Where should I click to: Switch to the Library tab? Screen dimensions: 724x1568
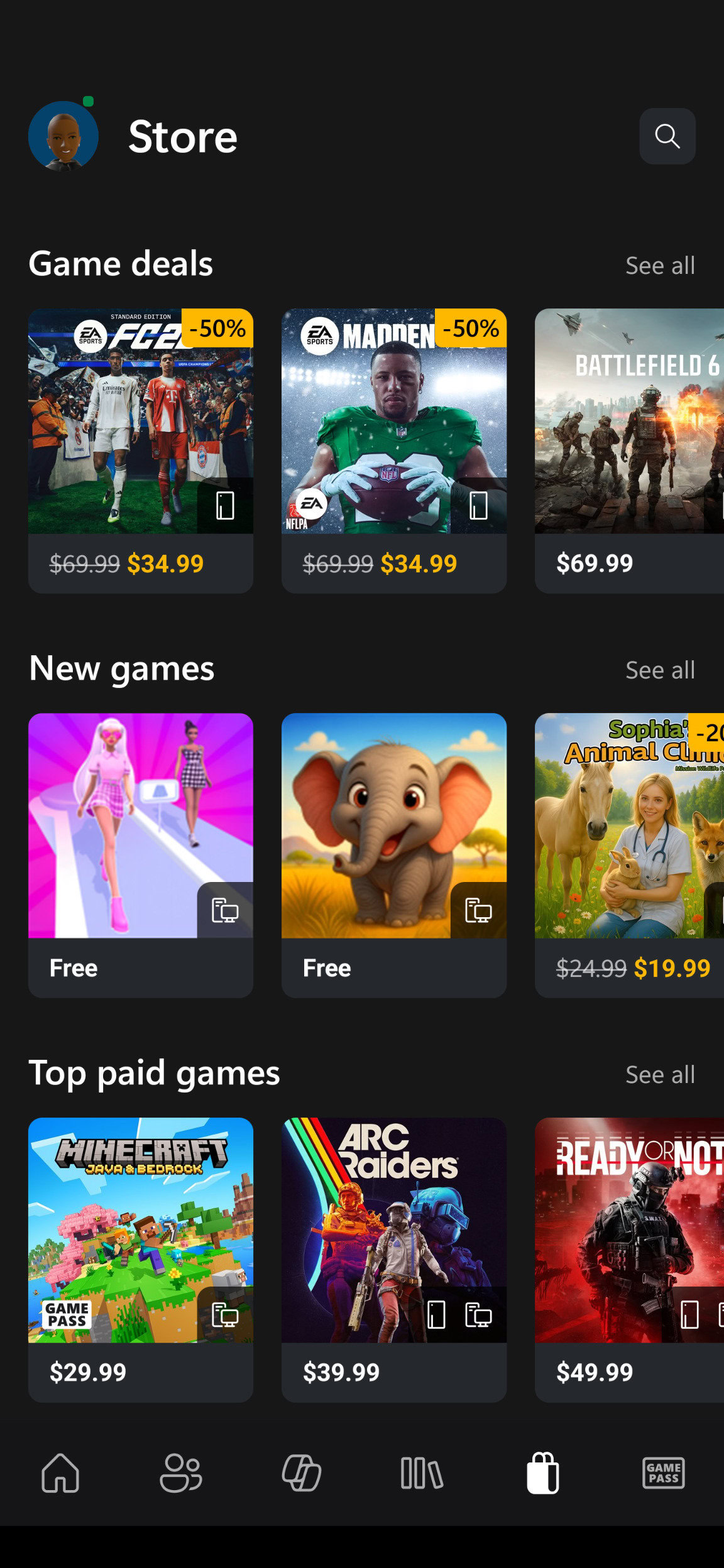(x=422, y=1473)
